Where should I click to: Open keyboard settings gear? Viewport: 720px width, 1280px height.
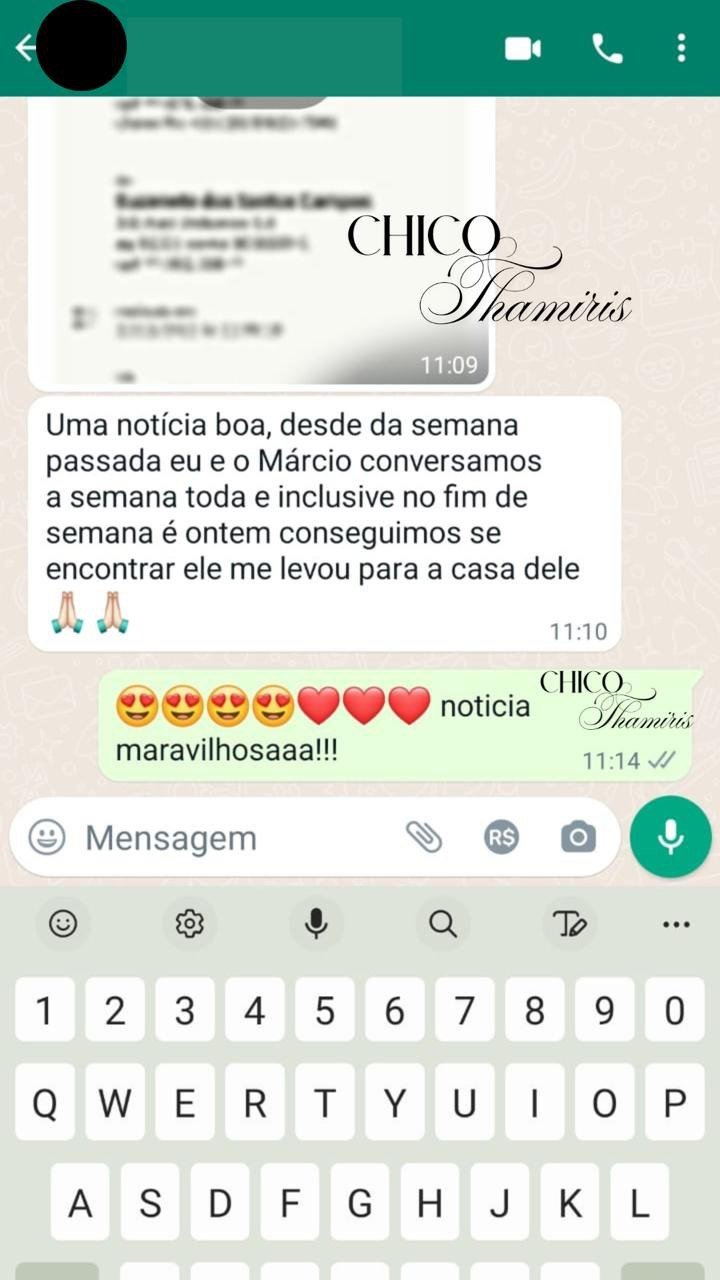[x=189, y=924]
